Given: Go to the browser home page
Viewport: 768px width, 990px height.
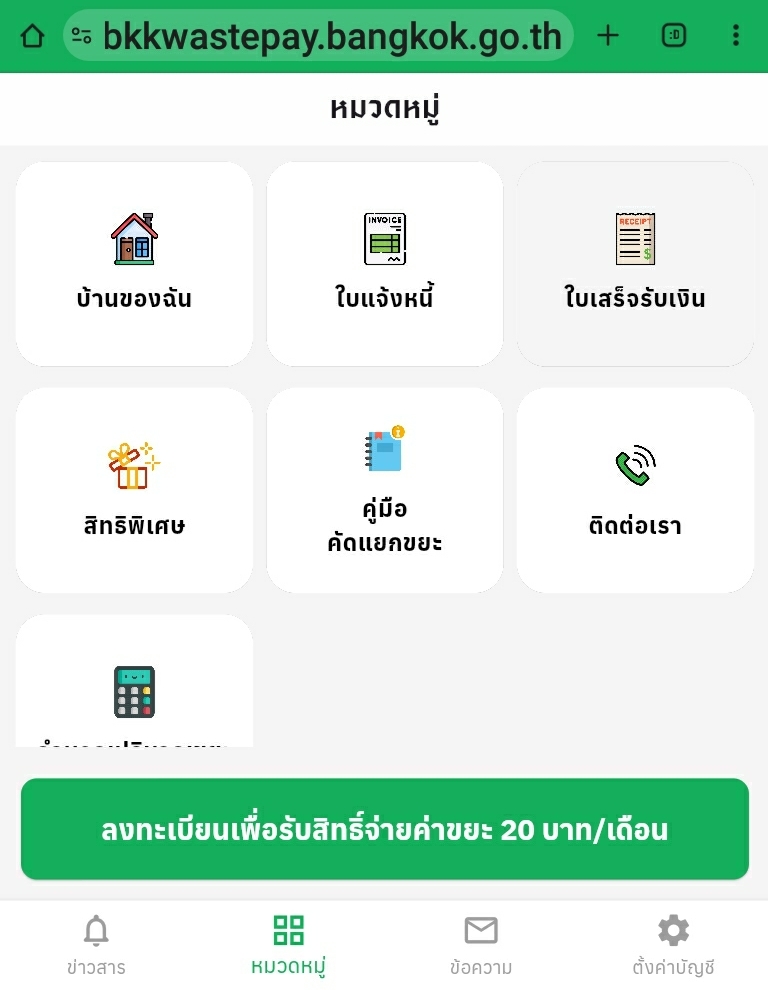Looking at the screenshot, I should (32, 37).
